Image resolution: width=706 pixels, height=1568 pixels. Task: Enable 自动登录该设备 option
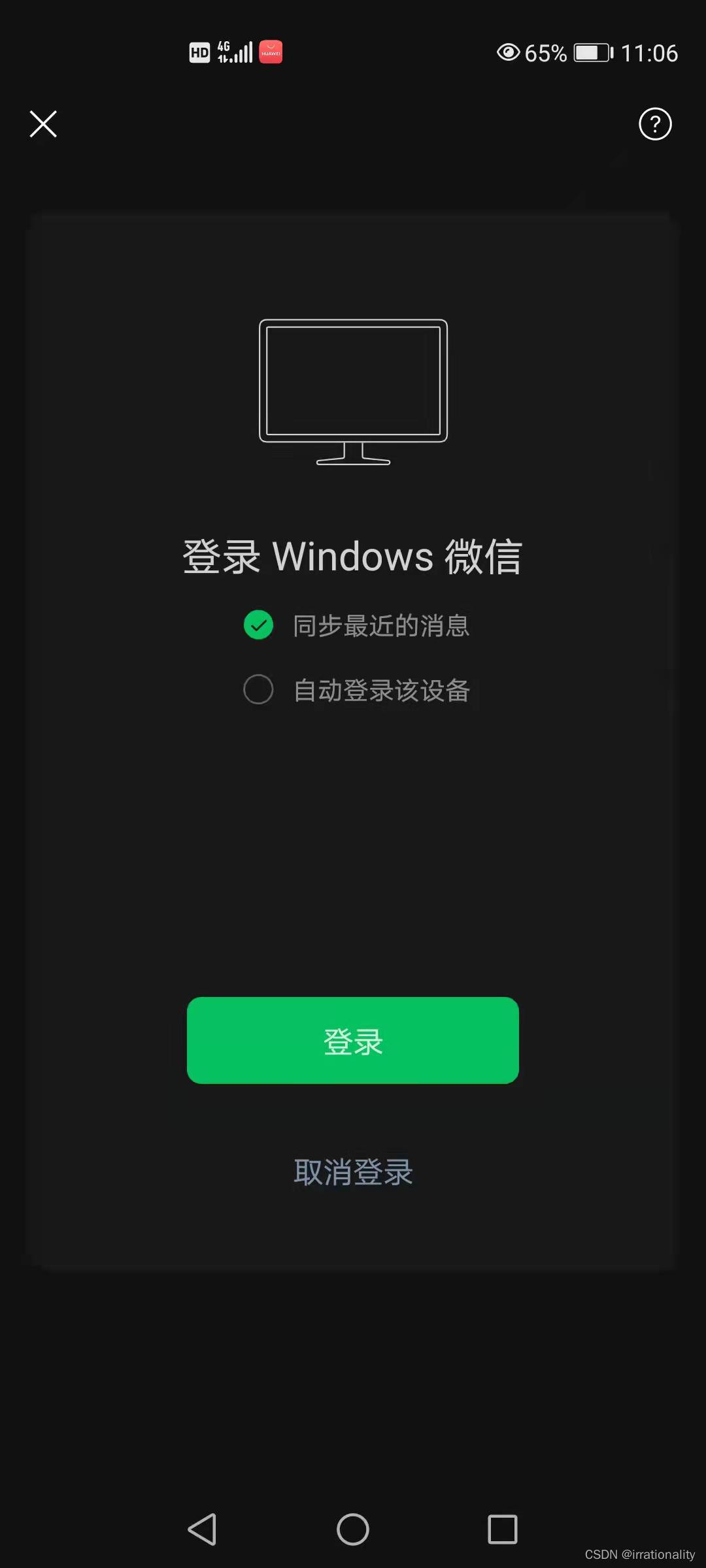click(258, 689)
